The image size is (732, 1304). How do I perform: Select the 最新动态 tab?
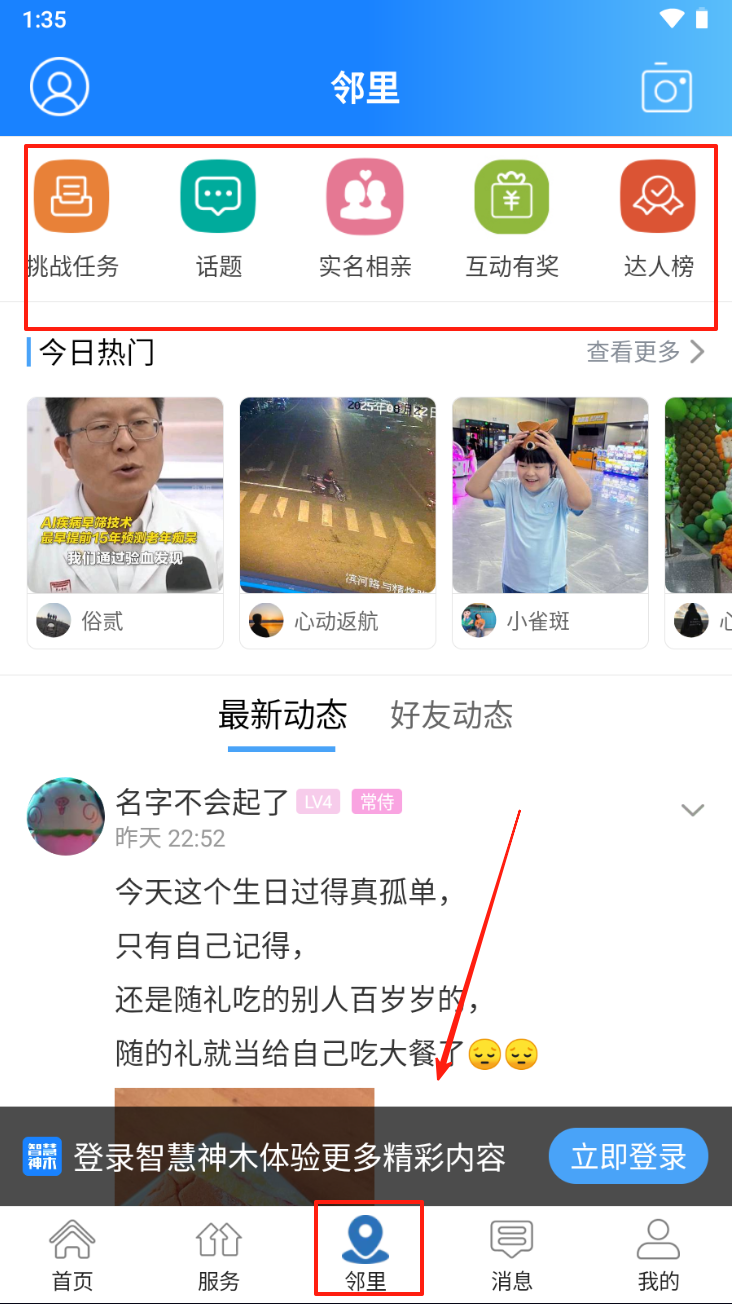pyautogui.click(x=282, y=715)
